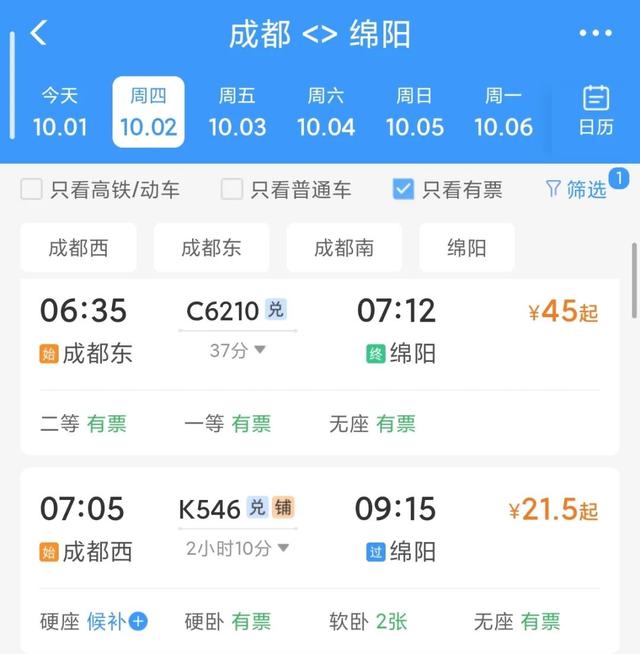Check the 只看普通车 checkbox
Image resolution: width=640 pixels, height=654 pixels.
point(232,189)
